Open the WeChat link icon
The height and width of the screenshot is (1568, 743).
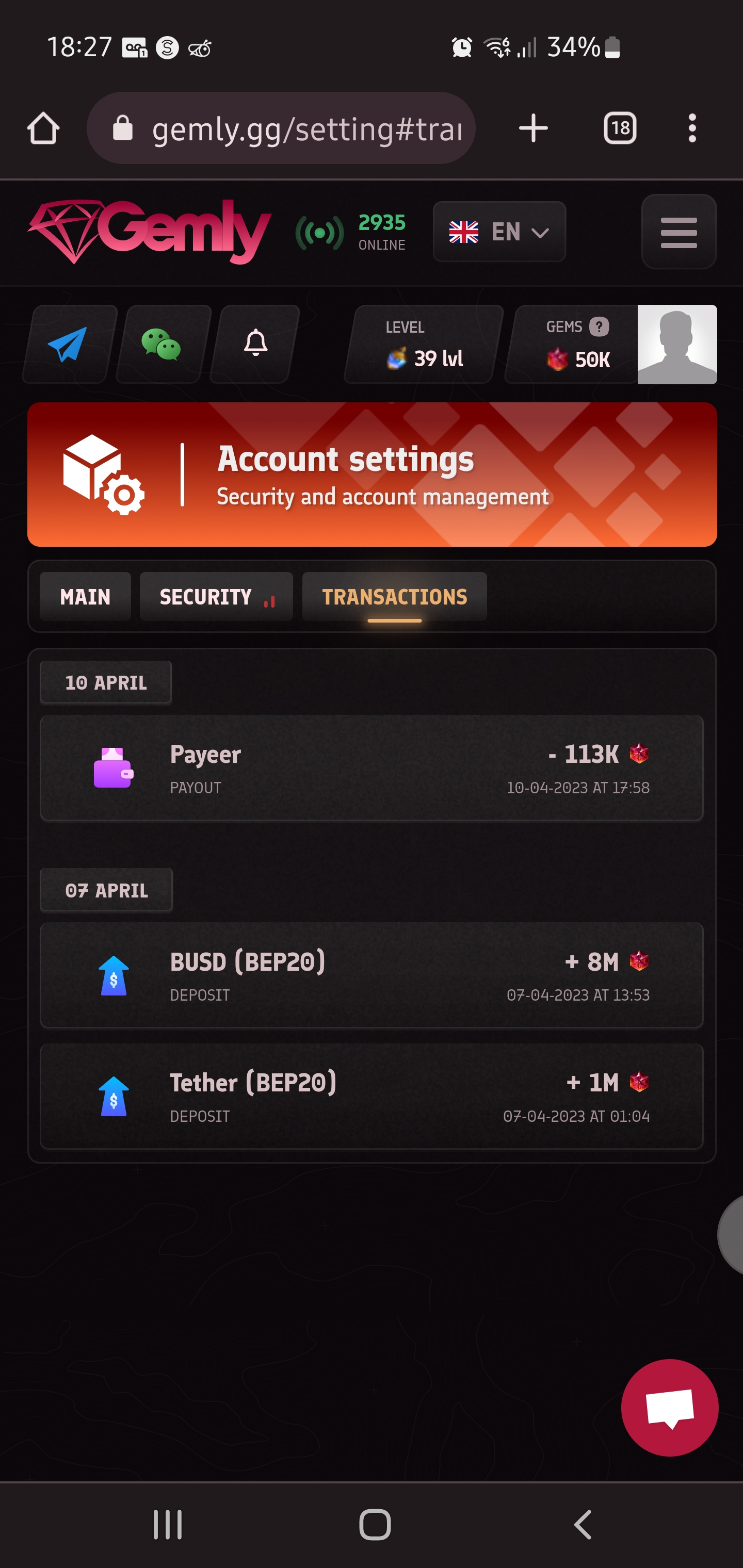pyautogui.click(x=161, y=345)
